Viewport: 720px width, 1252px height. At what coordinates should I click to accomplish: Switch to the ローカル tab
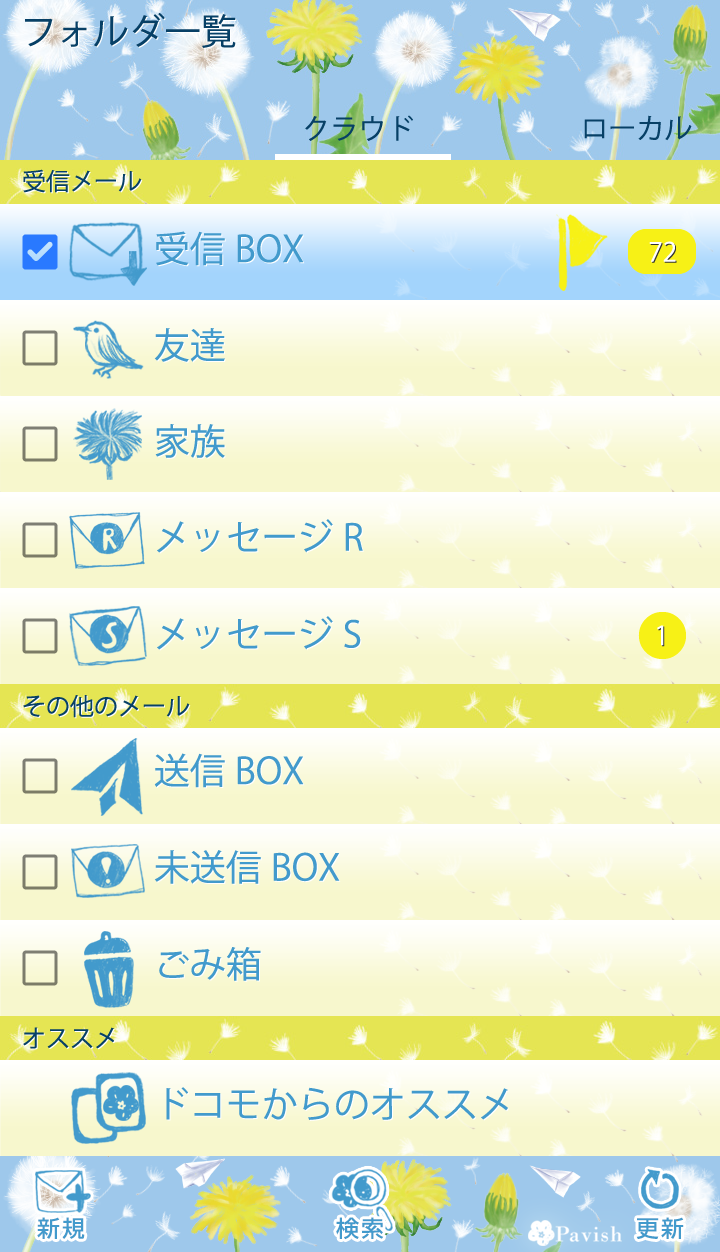[x=636, y=128]
